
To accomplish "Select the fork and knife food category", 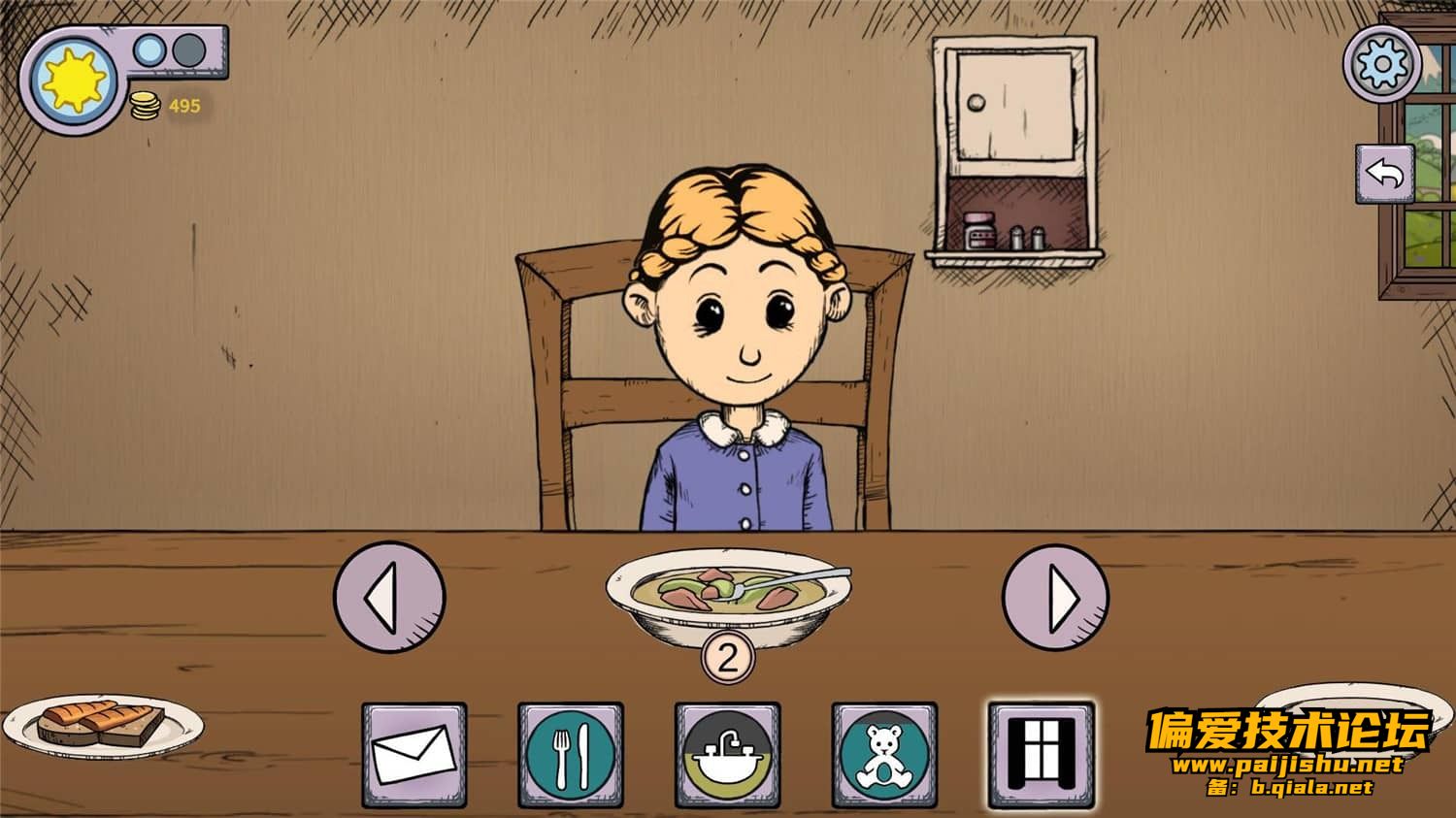I will pos(571,756).
